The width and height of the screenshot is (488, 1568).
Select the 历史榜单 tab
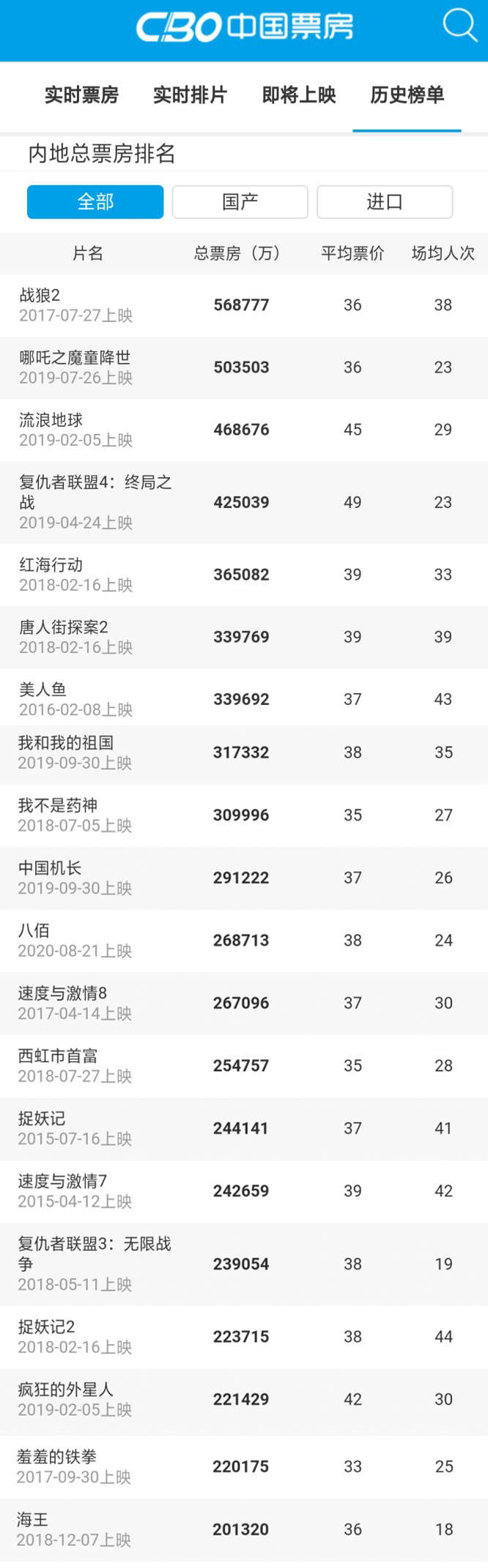(407, 95)
